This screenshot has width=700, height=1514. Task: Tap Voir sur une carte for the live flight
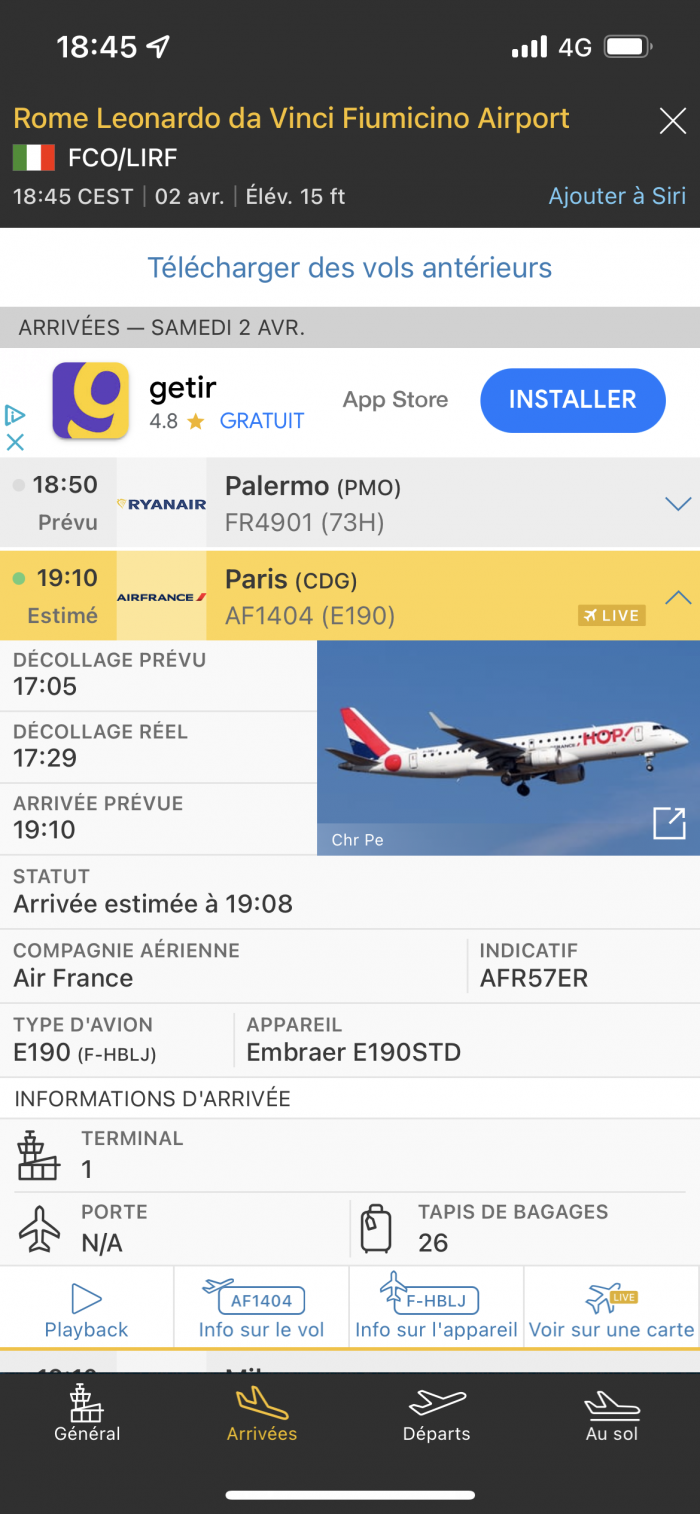click(x=611, y=1310)
